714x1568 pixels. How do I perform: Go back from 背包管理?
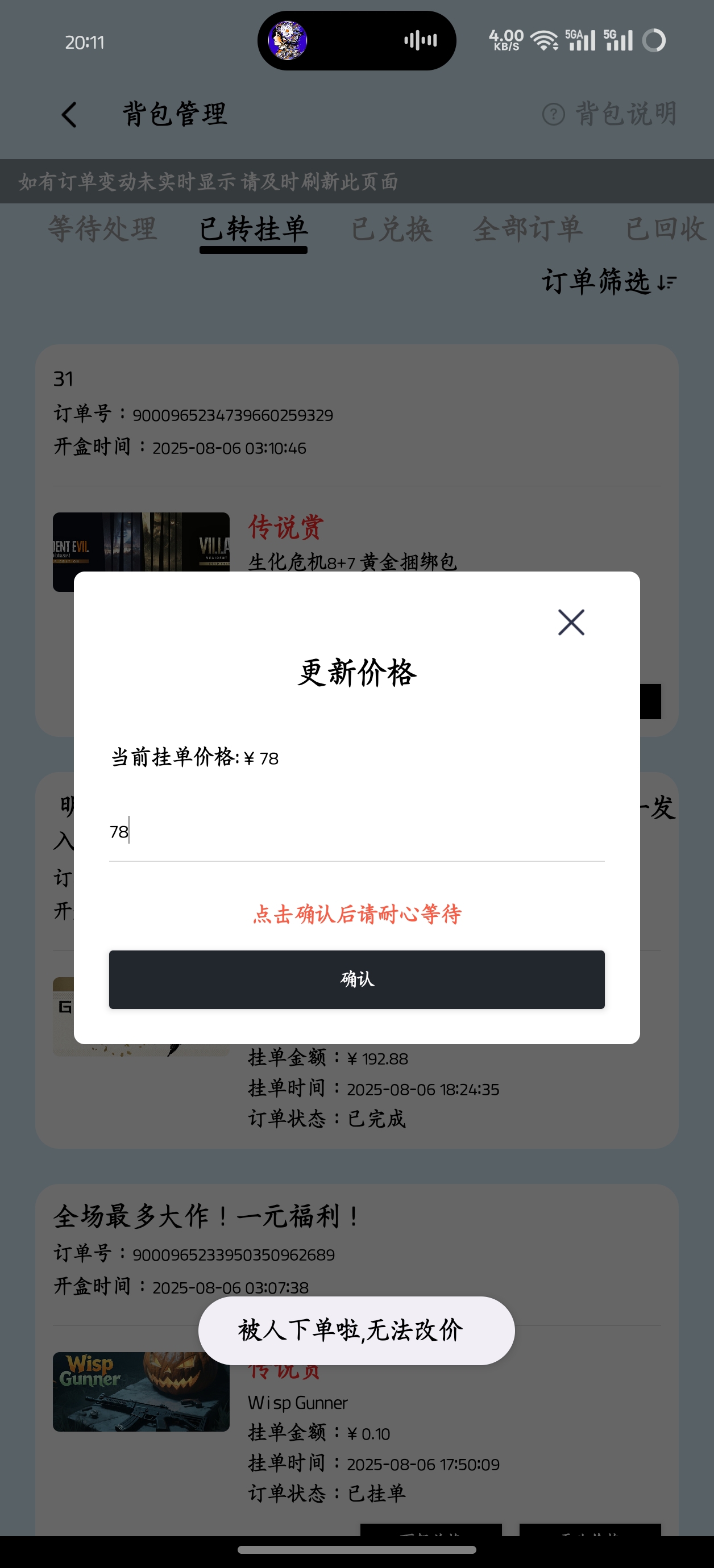69,114
